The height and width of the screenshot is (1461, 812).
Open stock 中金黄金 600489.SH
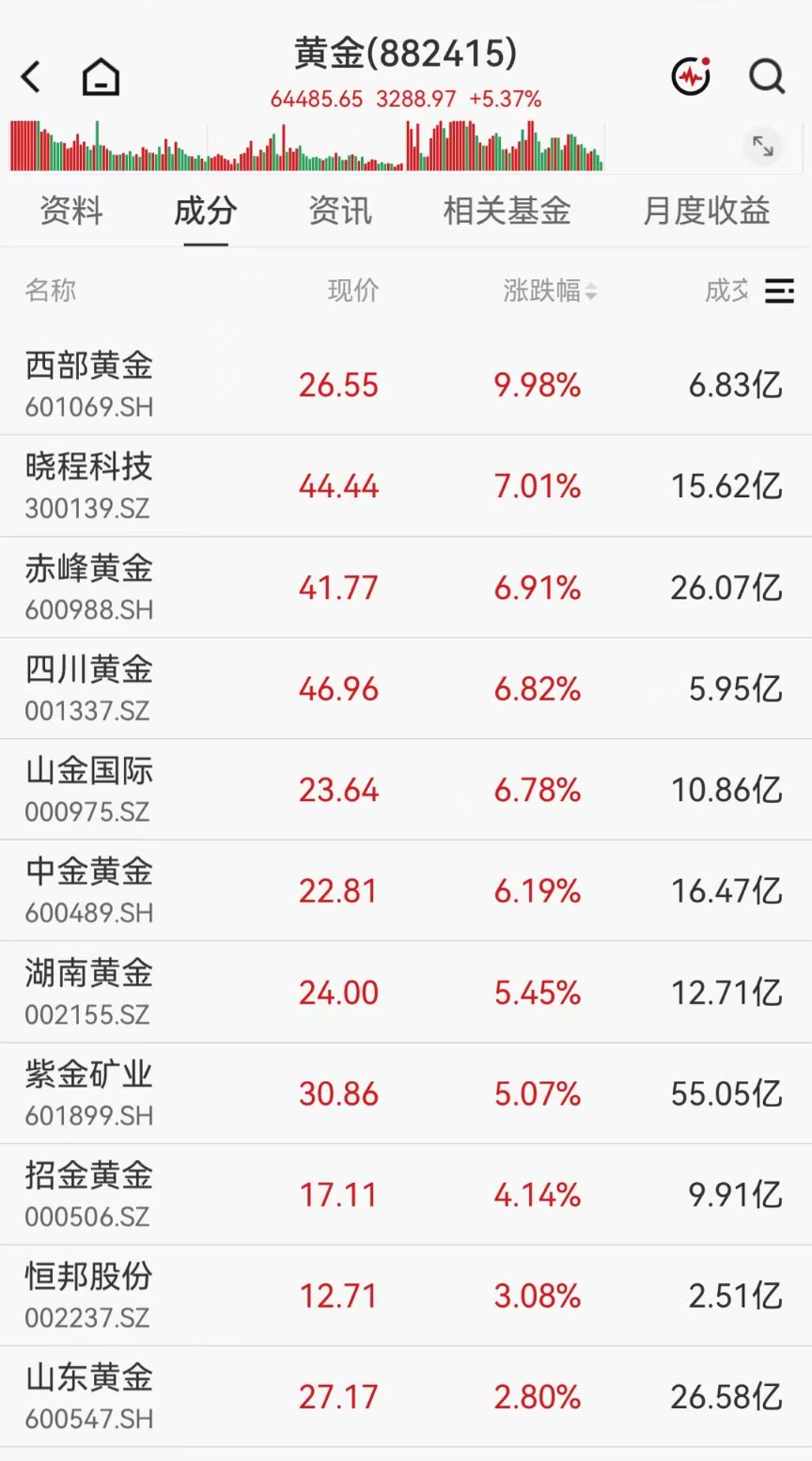coord(406,890)
